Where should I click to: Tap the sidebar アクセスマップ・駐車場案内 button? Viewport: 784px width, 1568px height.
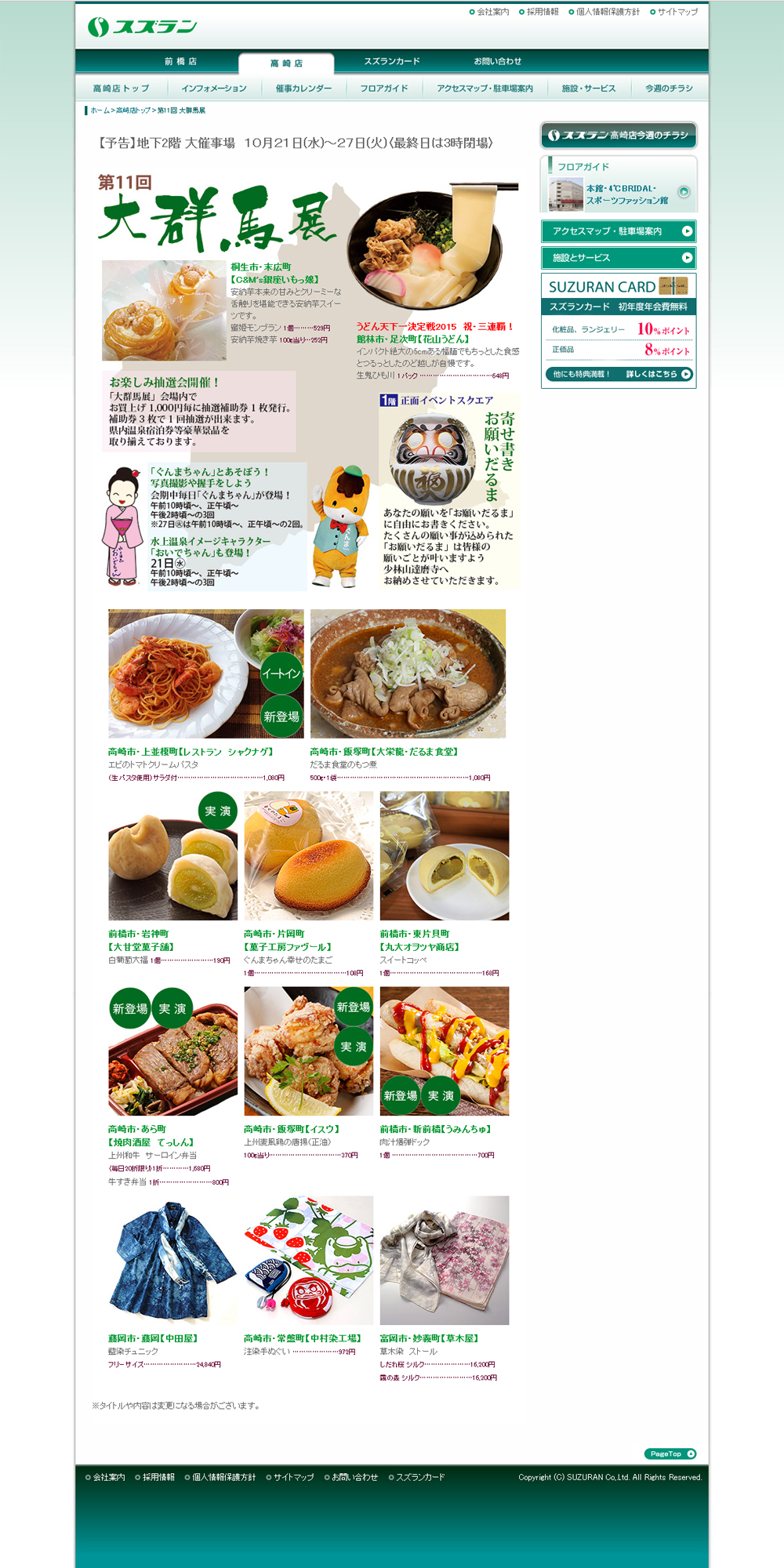coord(619,231)
